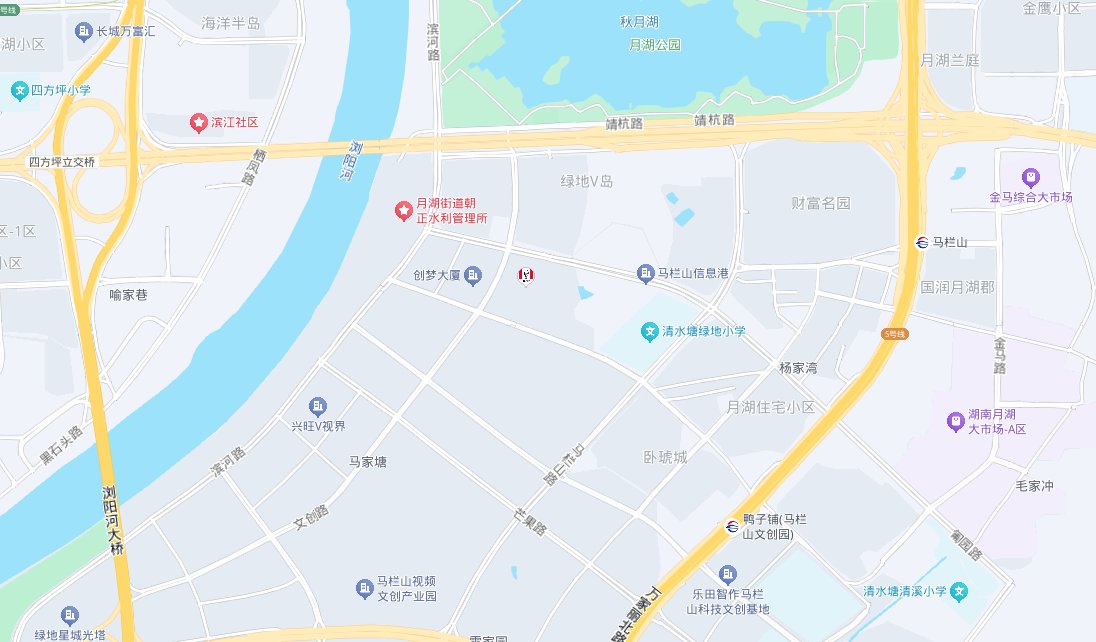Tap the KFC marker near 创梦大厦
The height and width of the screenshot is (642, 1096).
526,275
